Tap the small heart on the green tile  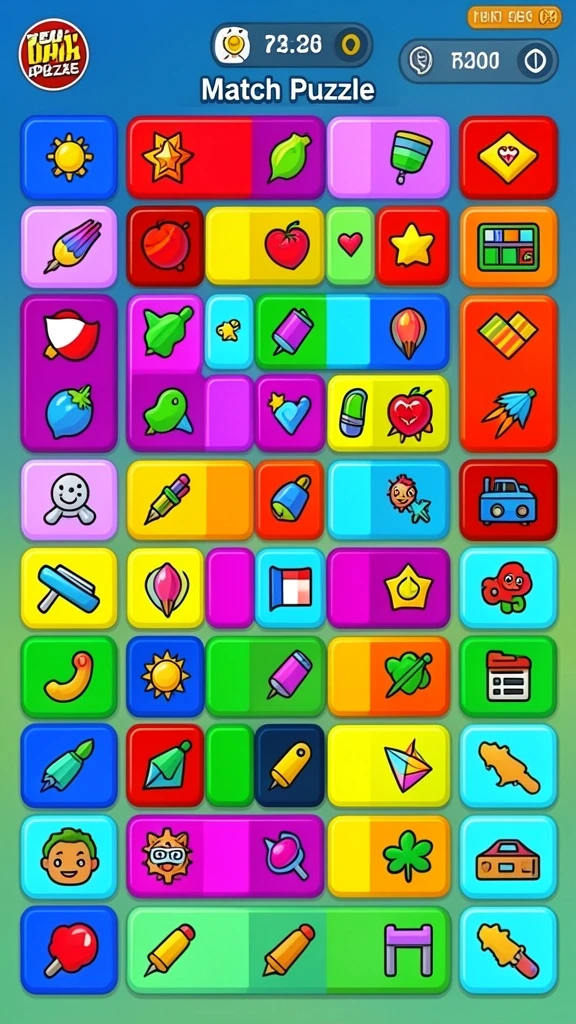[351, 244]
